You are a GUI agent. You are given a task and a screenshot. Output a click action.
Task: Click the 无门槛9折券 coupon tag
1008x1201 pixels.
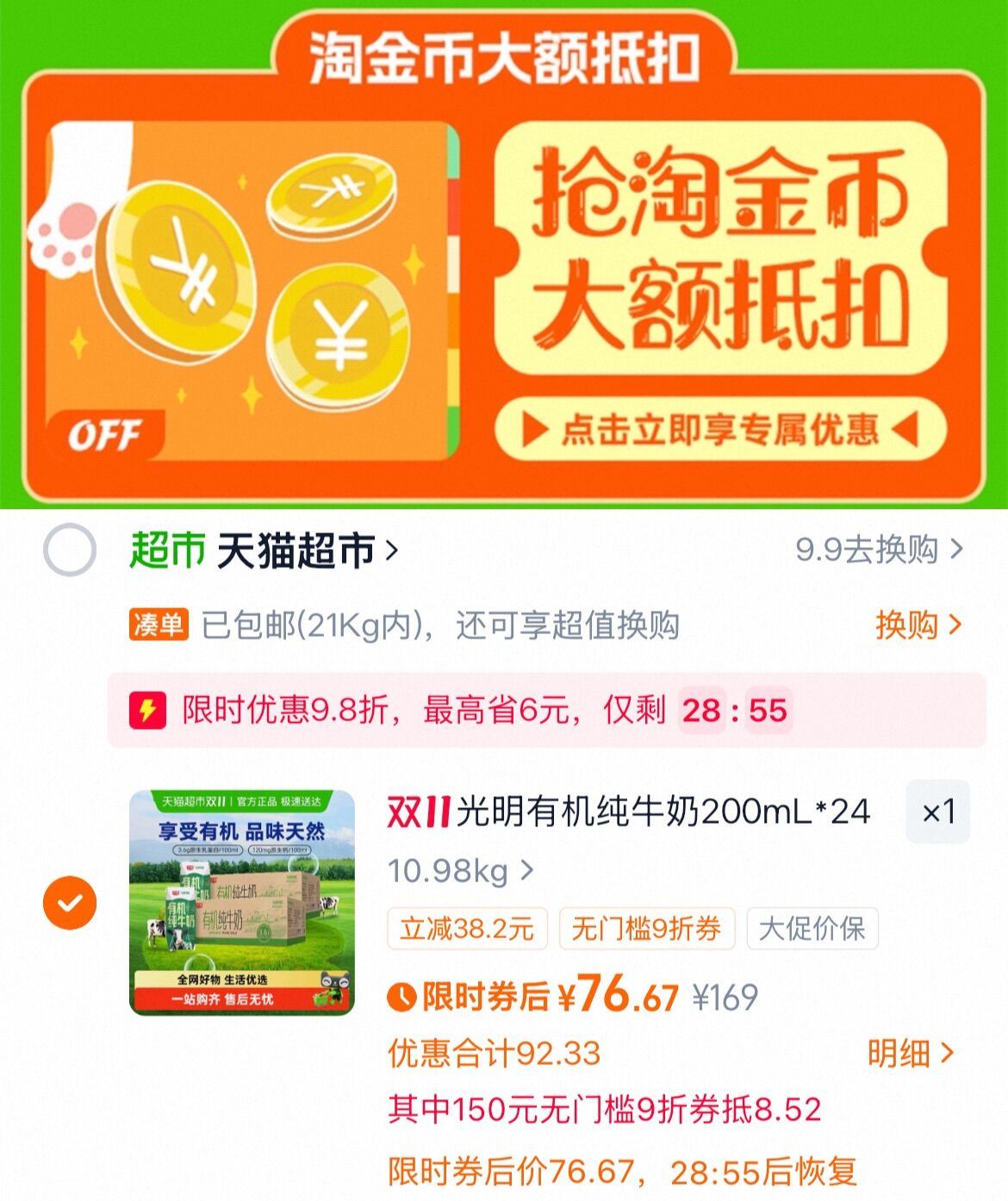[646, 929]
